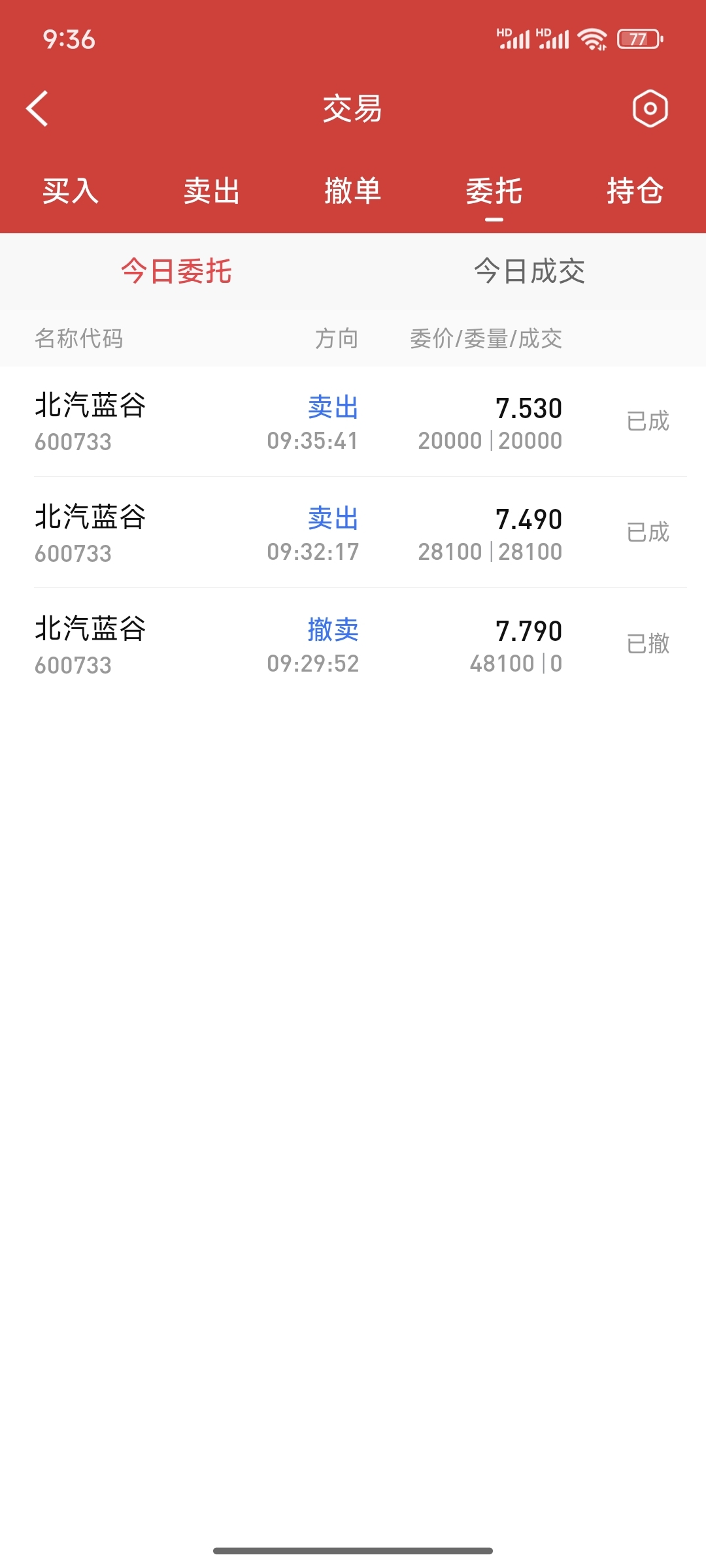Switch to the 今日成交 sub-tab
This screenshot has width=706, height=1568.
click(x=529, y=271)
